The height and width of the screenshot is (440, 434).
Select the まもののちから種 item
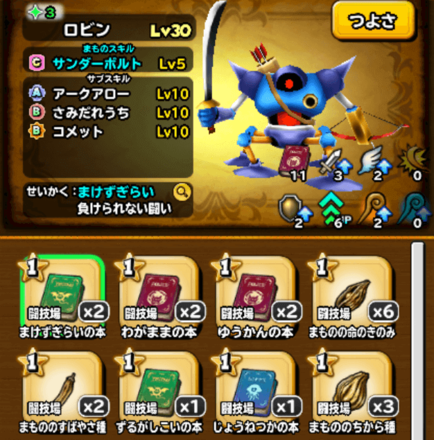click(x=352, y=392)
